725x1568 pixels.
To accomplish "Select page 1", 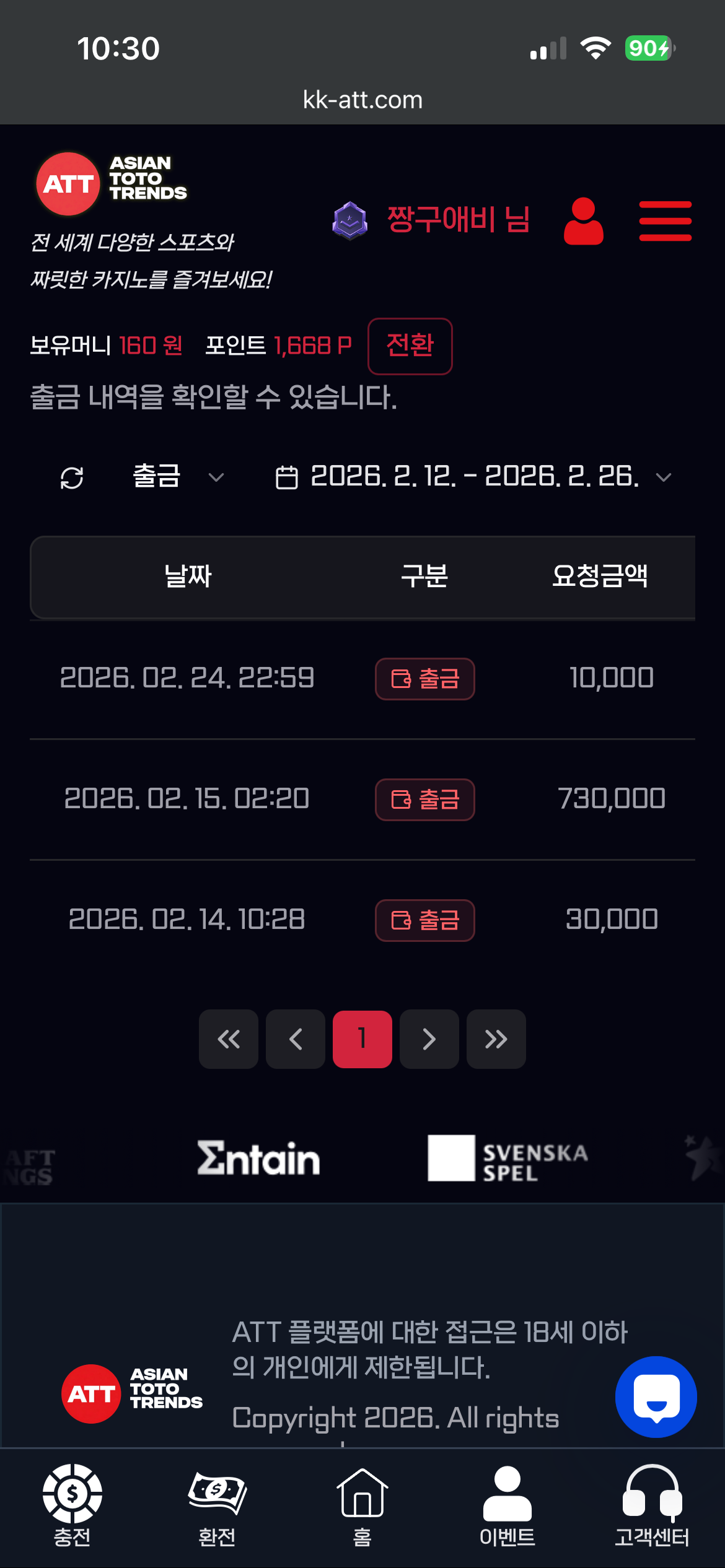I will (362, 1039).
